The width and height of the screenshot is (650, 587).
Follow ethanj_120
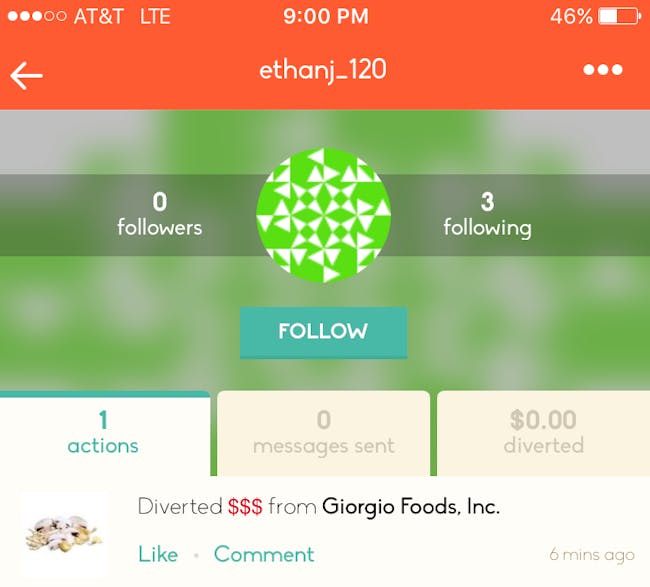pyautogui.click(x=323, y=332)
